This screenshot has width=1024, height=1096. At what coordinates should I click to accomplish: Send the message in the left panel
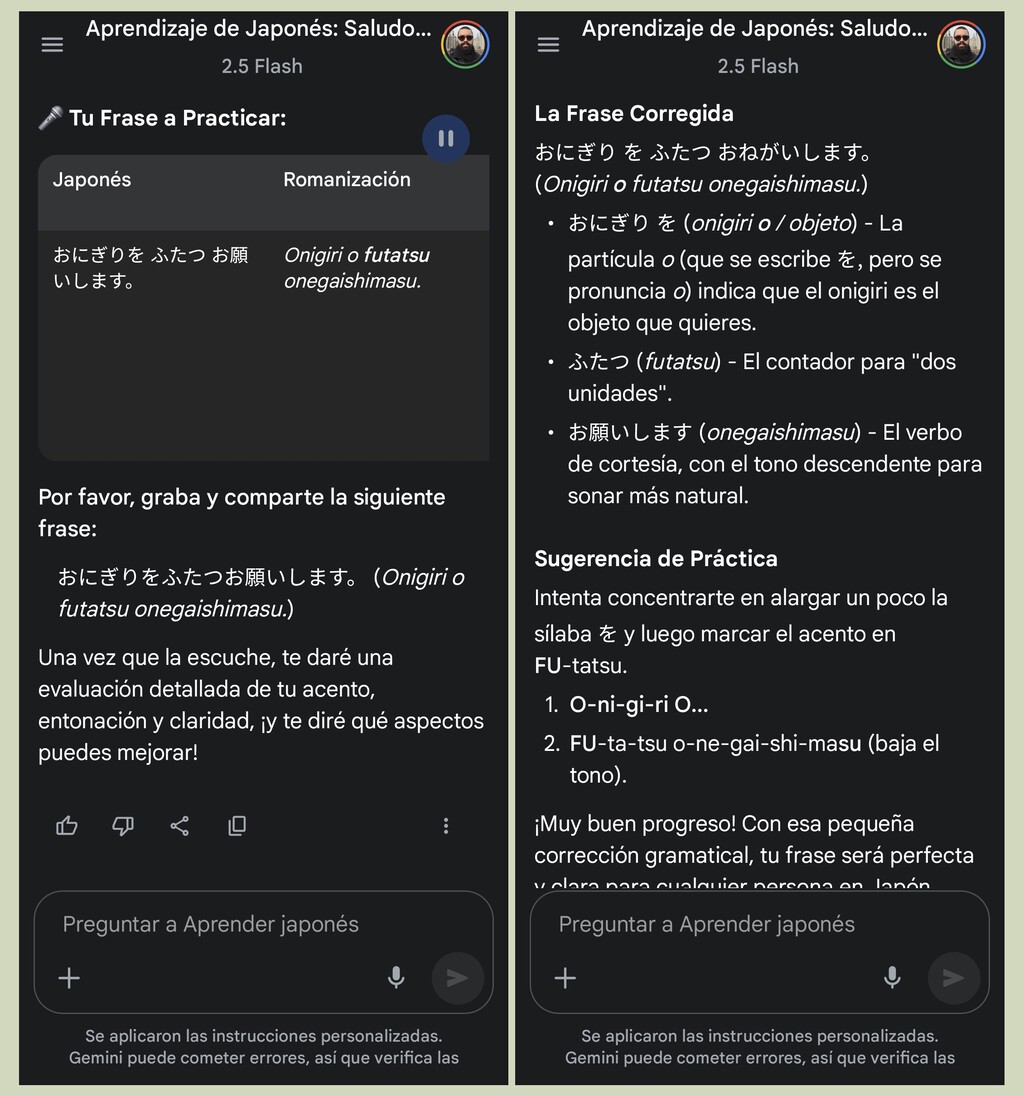click(458, 978)
